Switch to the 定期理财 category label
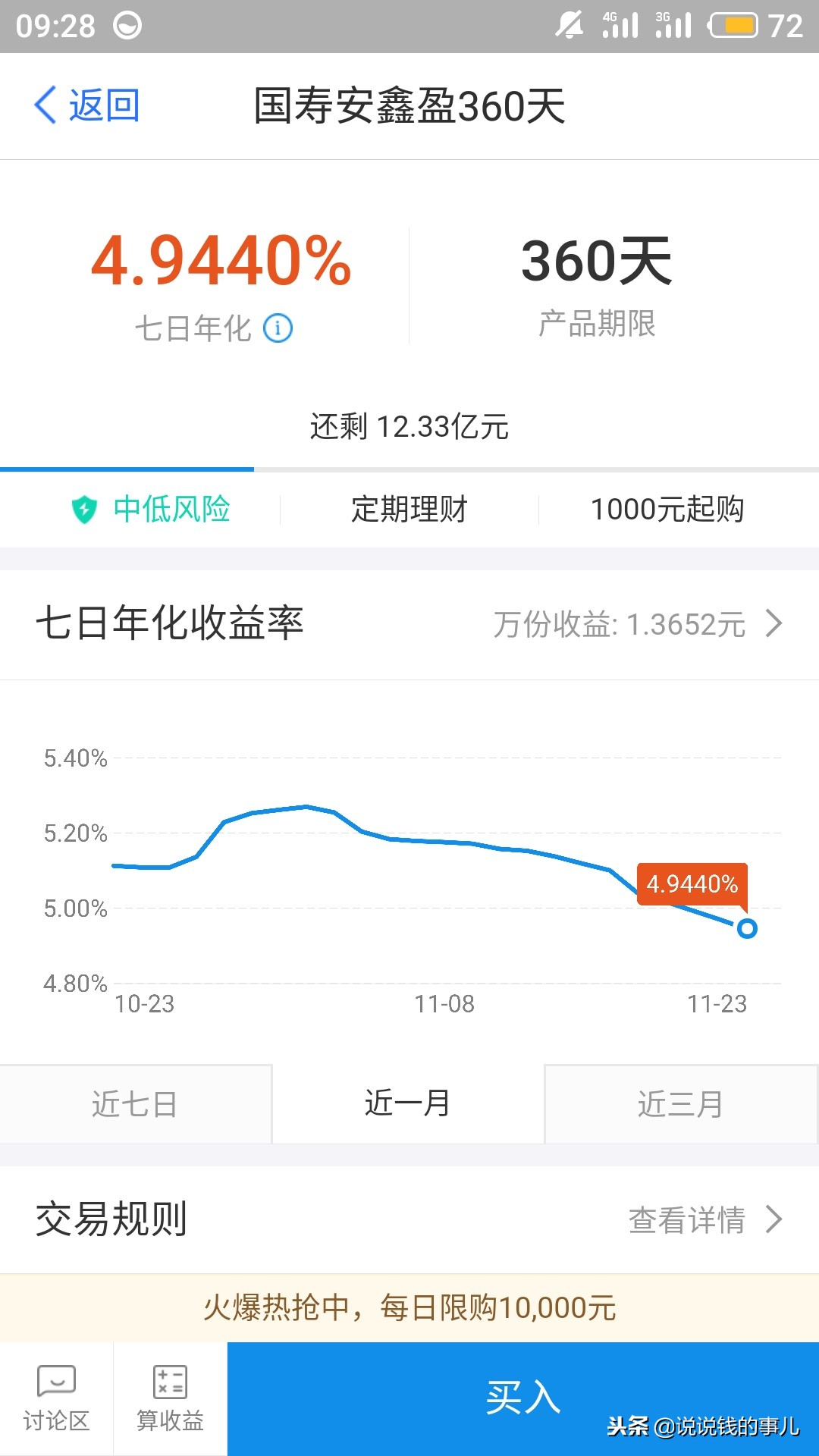The image size is (819, 1456). click(409, 510)
